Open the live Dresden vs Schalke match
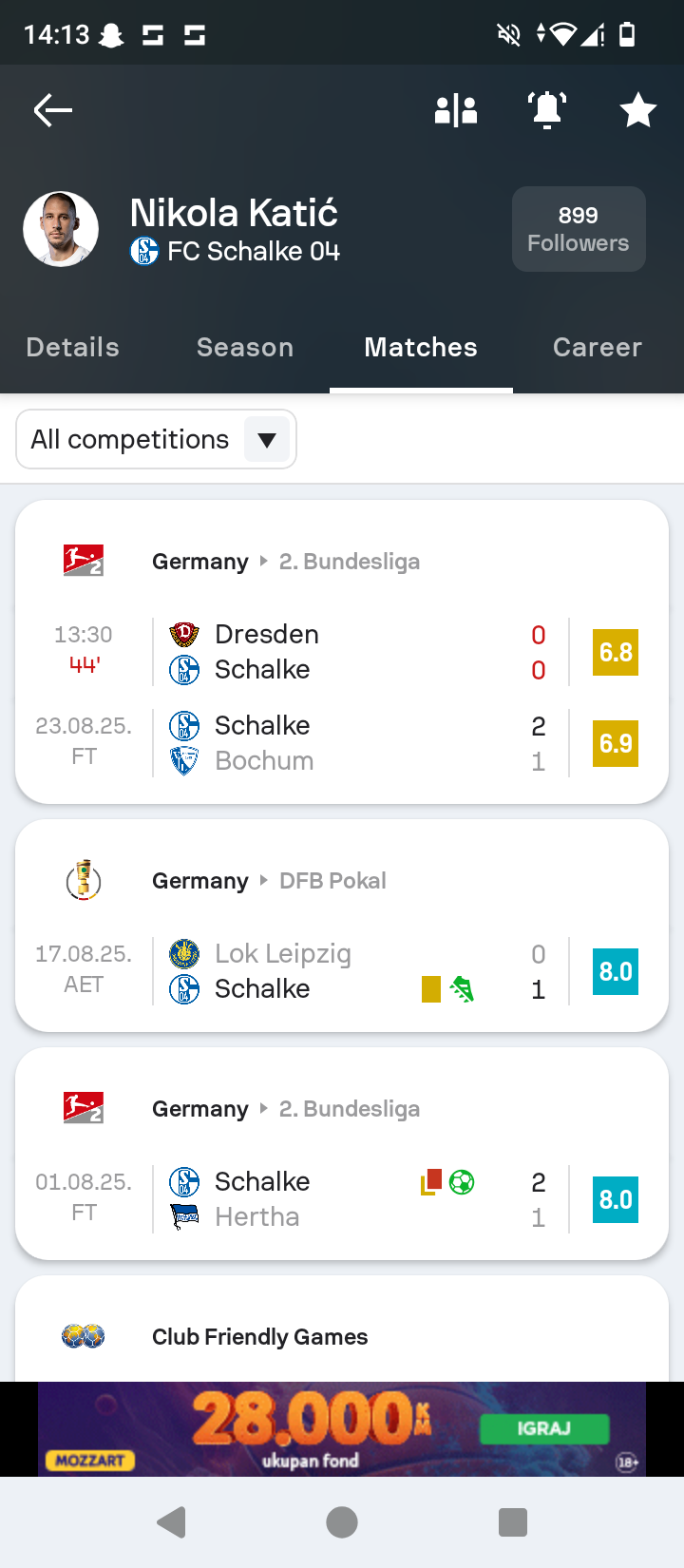 pyautogui.click(x=342, y=652)
